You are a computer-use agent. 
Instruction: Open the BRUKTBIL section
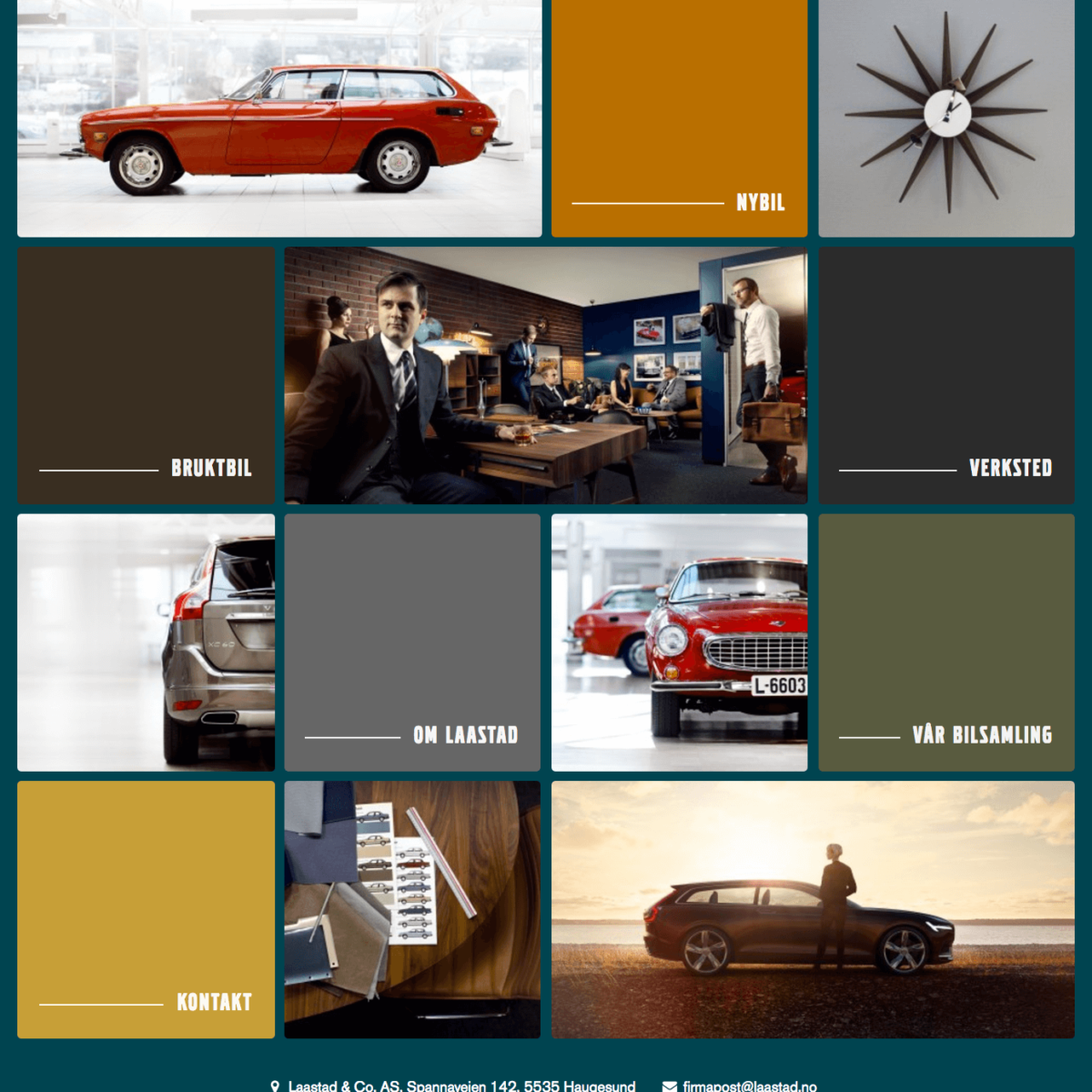coord(146,376)
